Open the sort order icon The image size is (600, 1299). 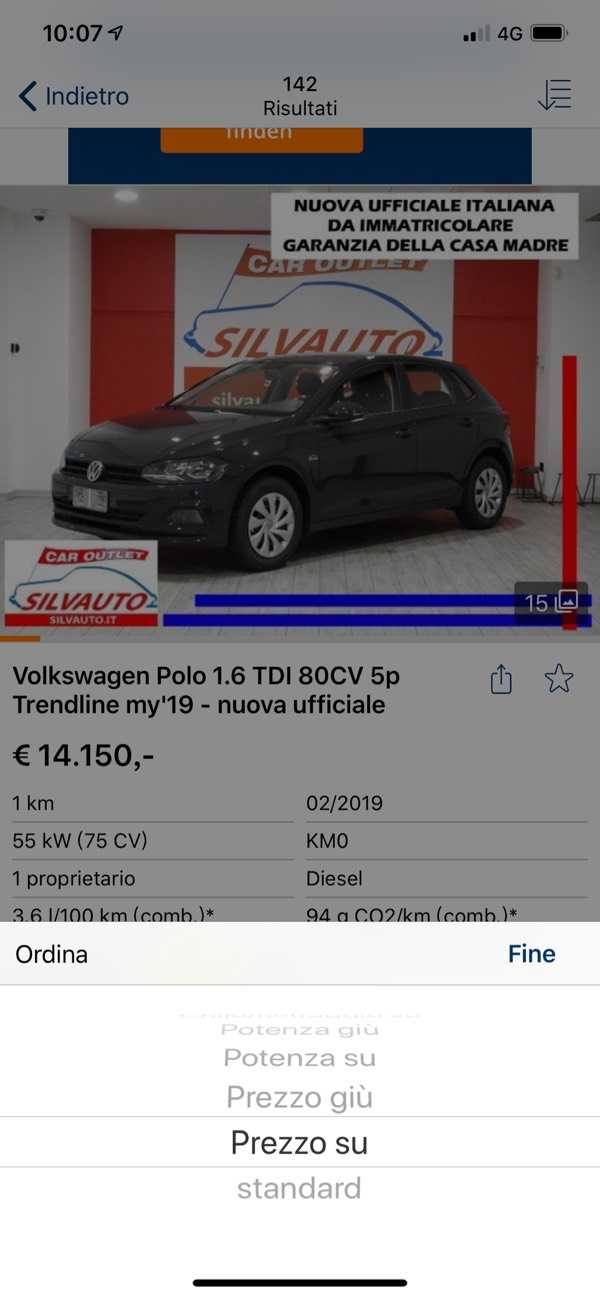555,95
